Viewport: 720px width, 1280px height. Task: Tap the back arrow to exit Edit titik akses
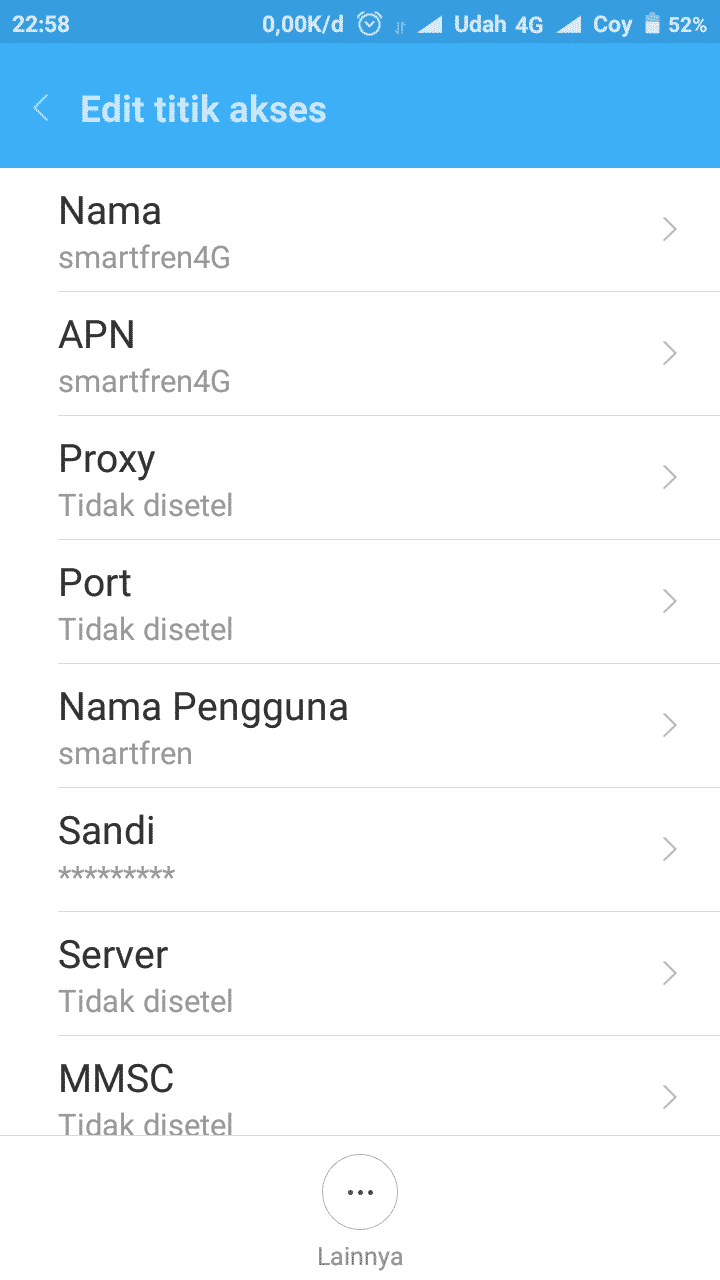coord(40,108)
